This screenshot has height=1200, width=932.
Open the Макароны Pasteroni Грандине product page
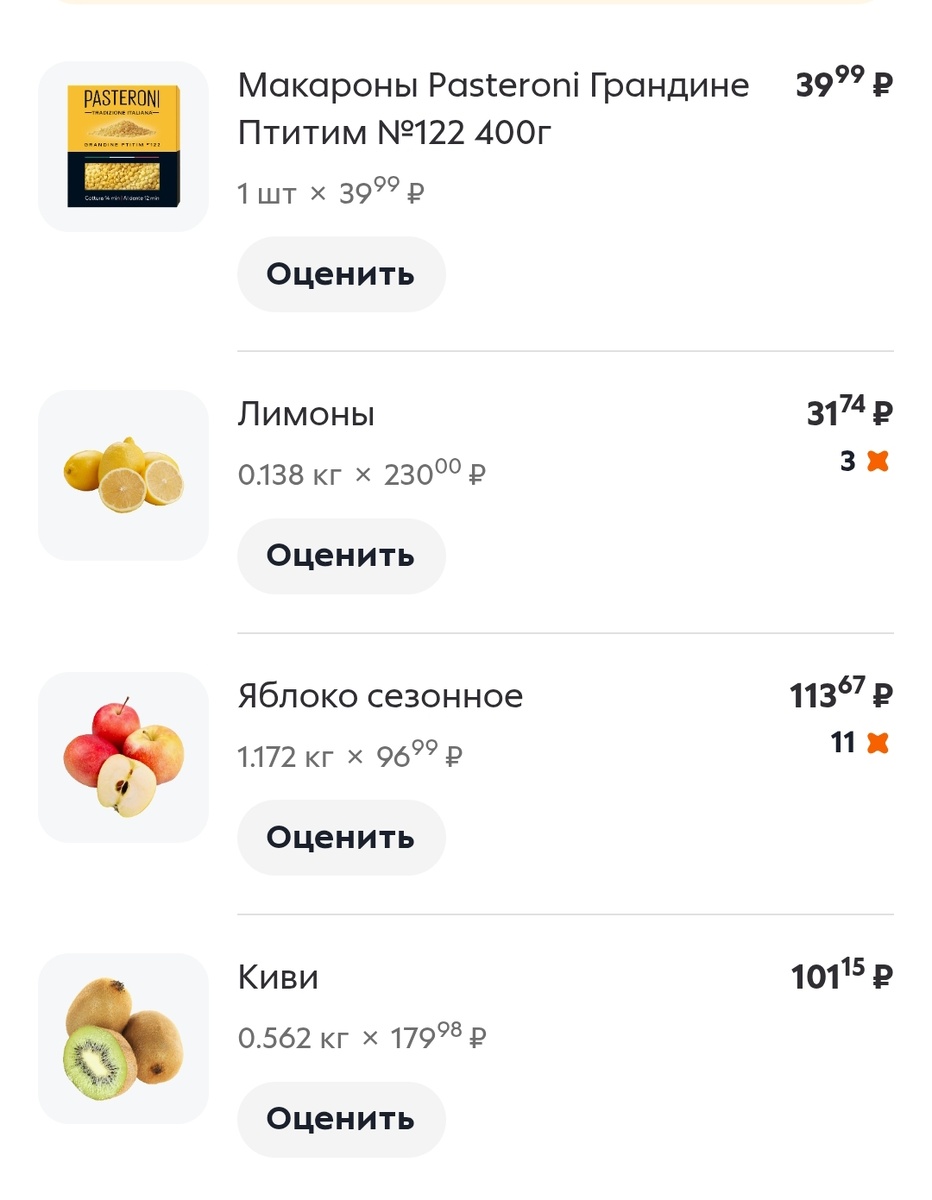click(x=493, y=107)
